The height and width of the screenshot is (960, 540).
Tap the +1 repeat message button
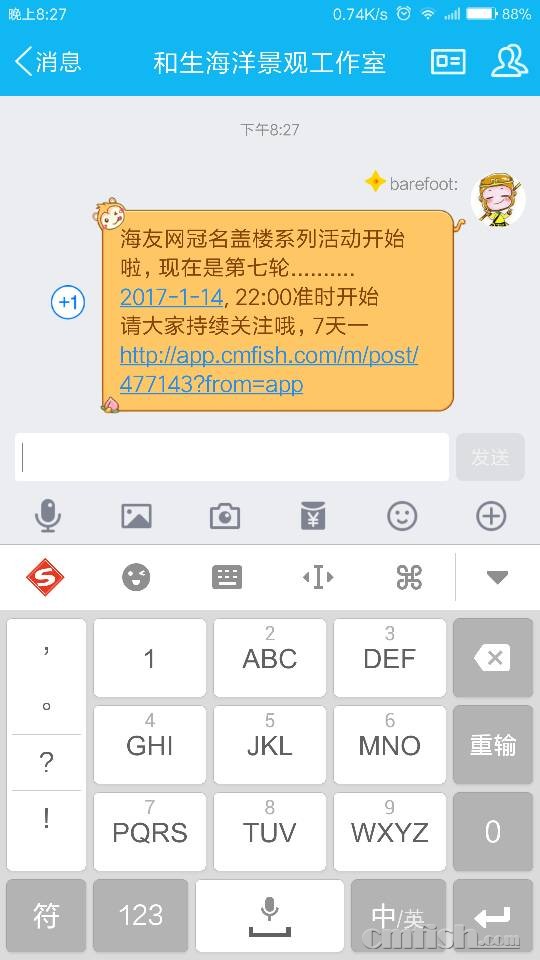coord(68,302)
